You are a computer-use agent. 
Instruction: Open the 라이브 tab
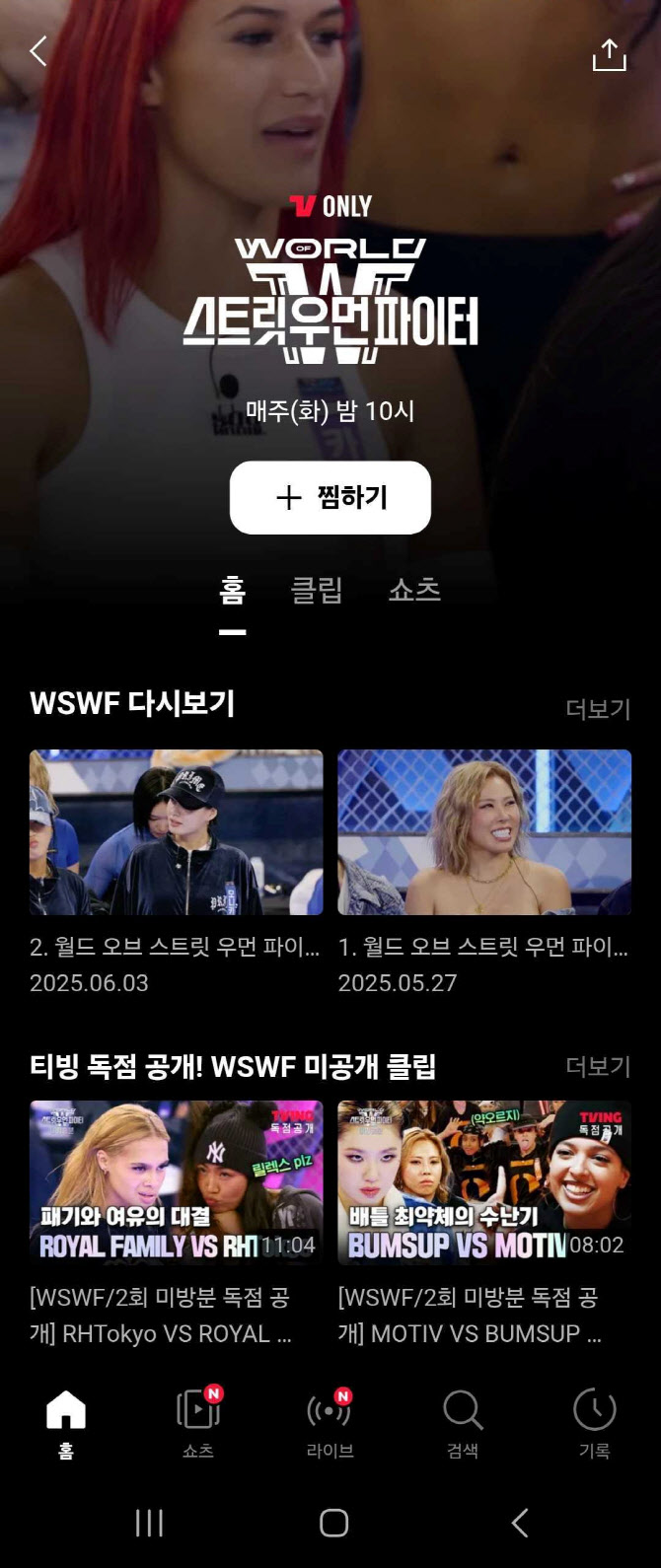[x=330, y=1423]
